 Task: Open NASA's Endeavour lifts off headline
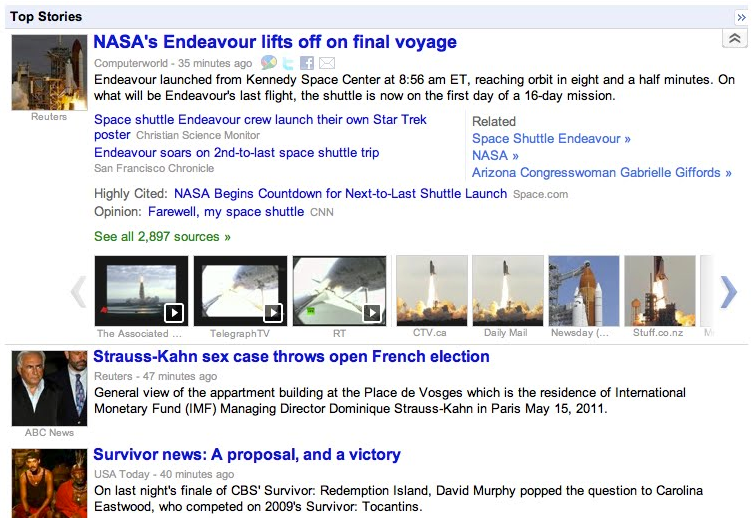coord(275,42)
